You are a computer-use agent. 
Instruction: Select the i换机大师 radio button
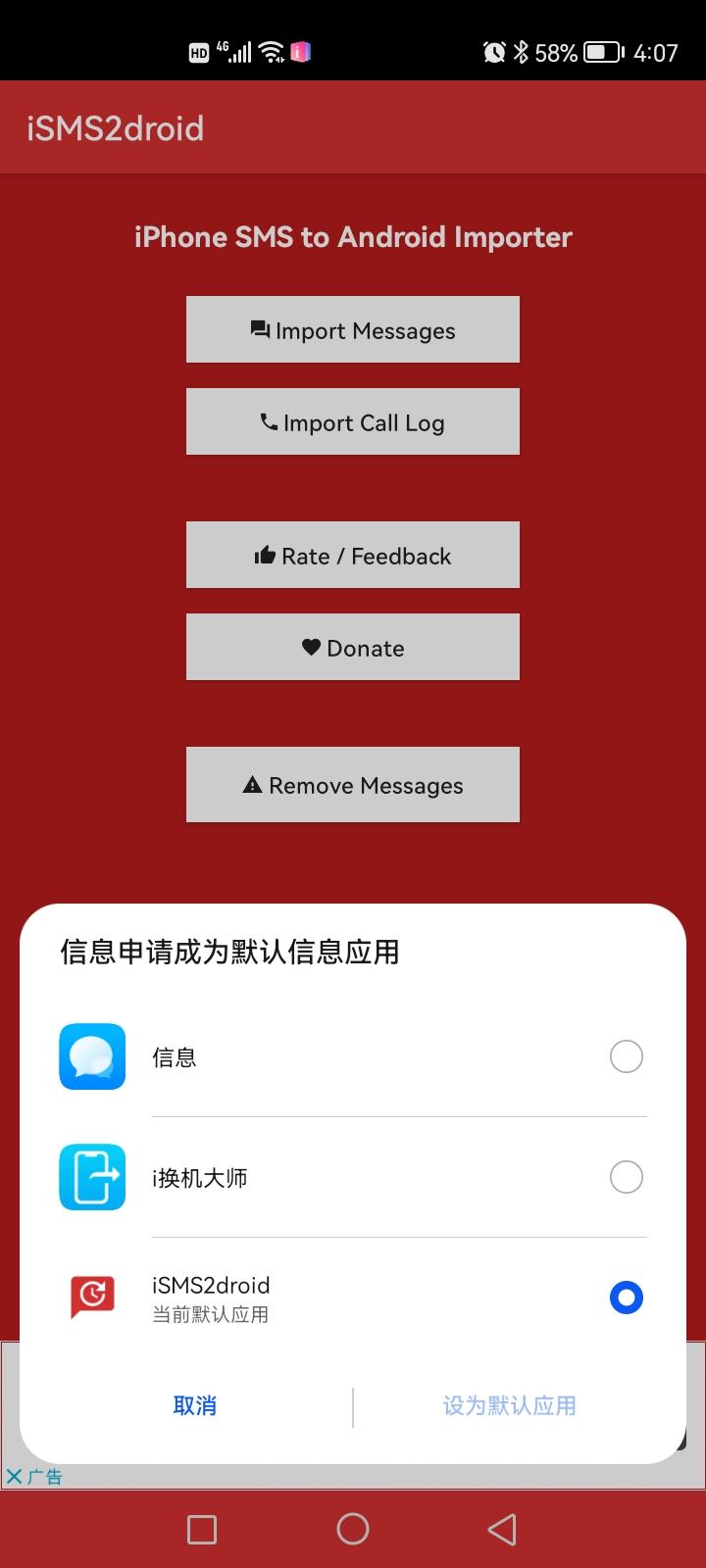(x=626, y=1177)
